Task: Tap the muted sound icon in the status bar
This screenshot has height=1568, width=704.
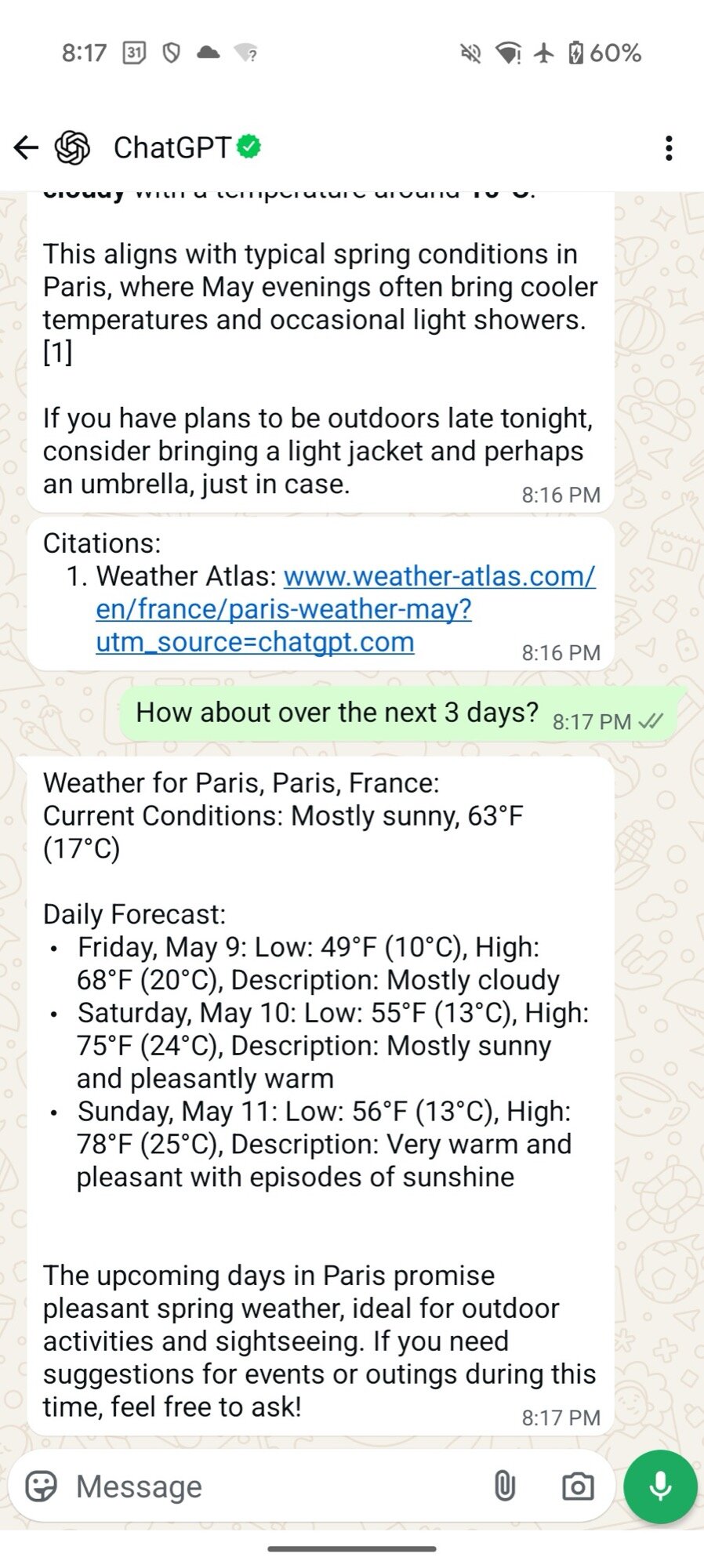Action: pos(470,52)
